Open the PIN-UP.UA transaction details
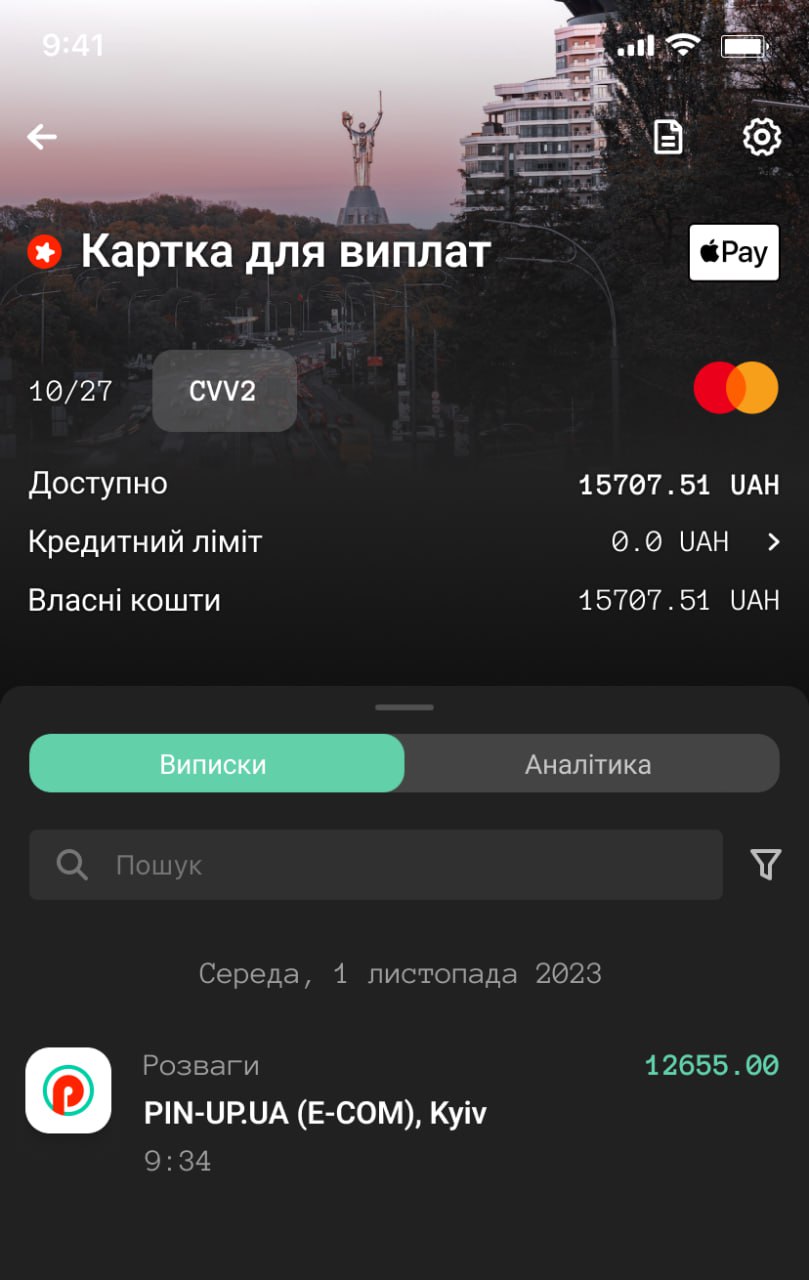Screen dimensions: 809x1280 pos(404,1112)
